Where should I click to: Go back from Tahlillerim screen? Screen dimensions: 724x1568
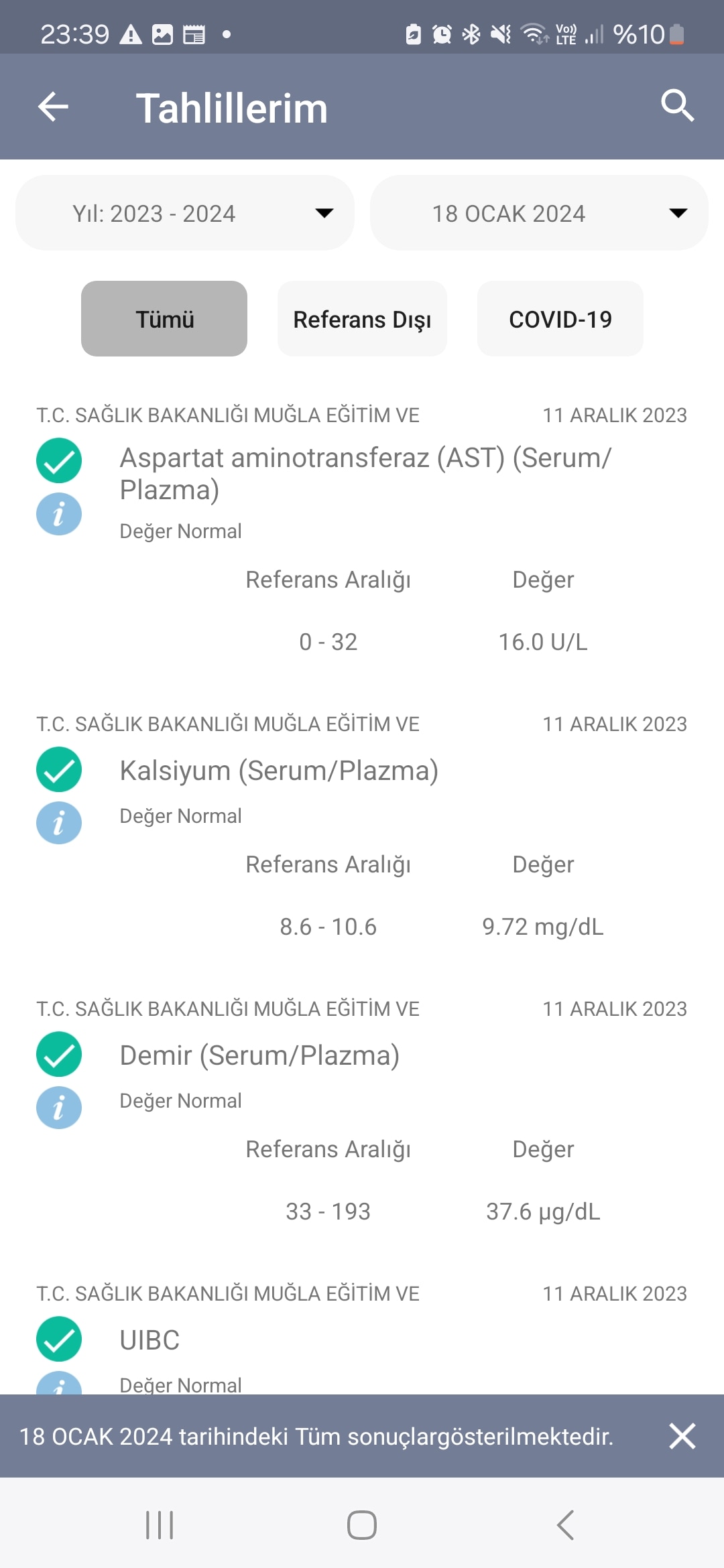[54, 107]
